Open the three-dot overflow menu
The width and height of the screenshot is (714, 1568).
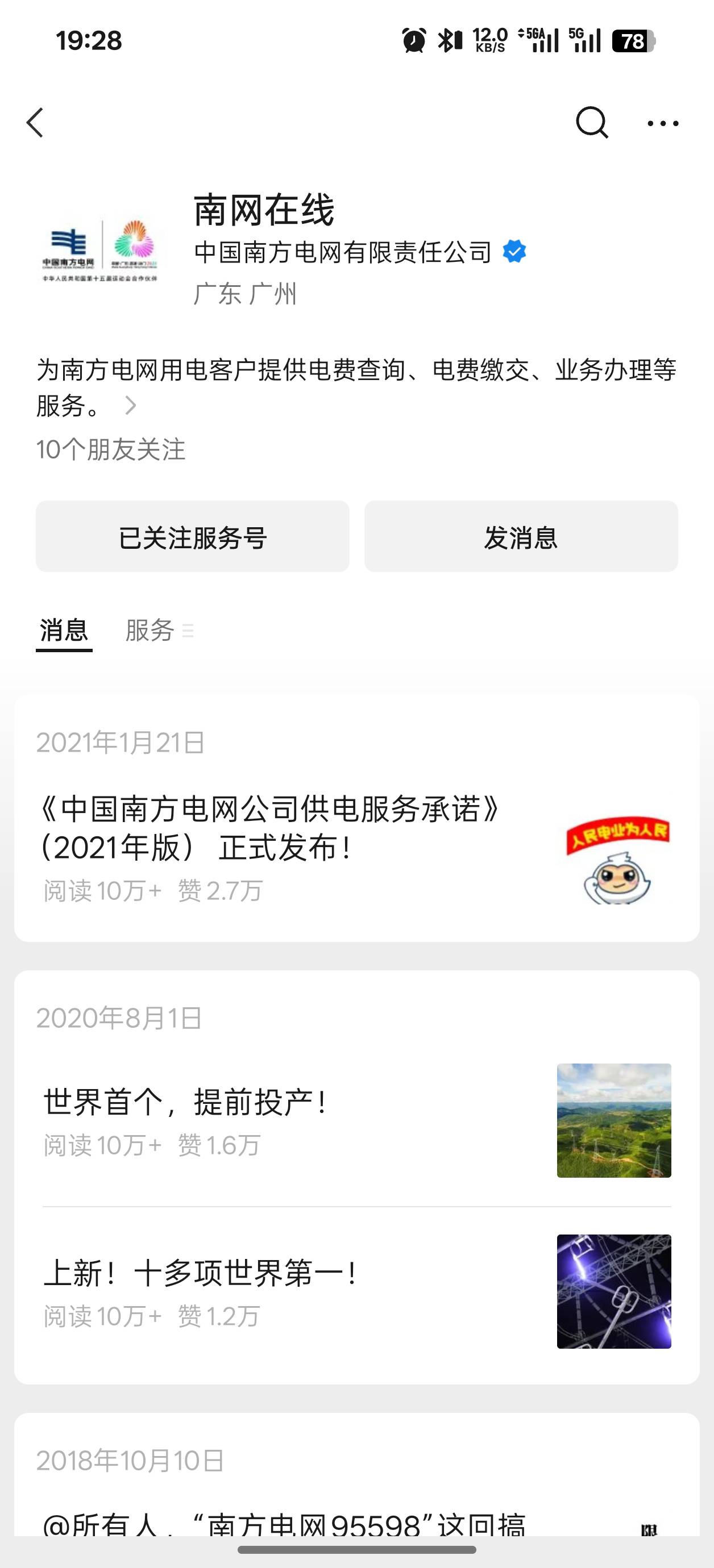click(662, 123)
